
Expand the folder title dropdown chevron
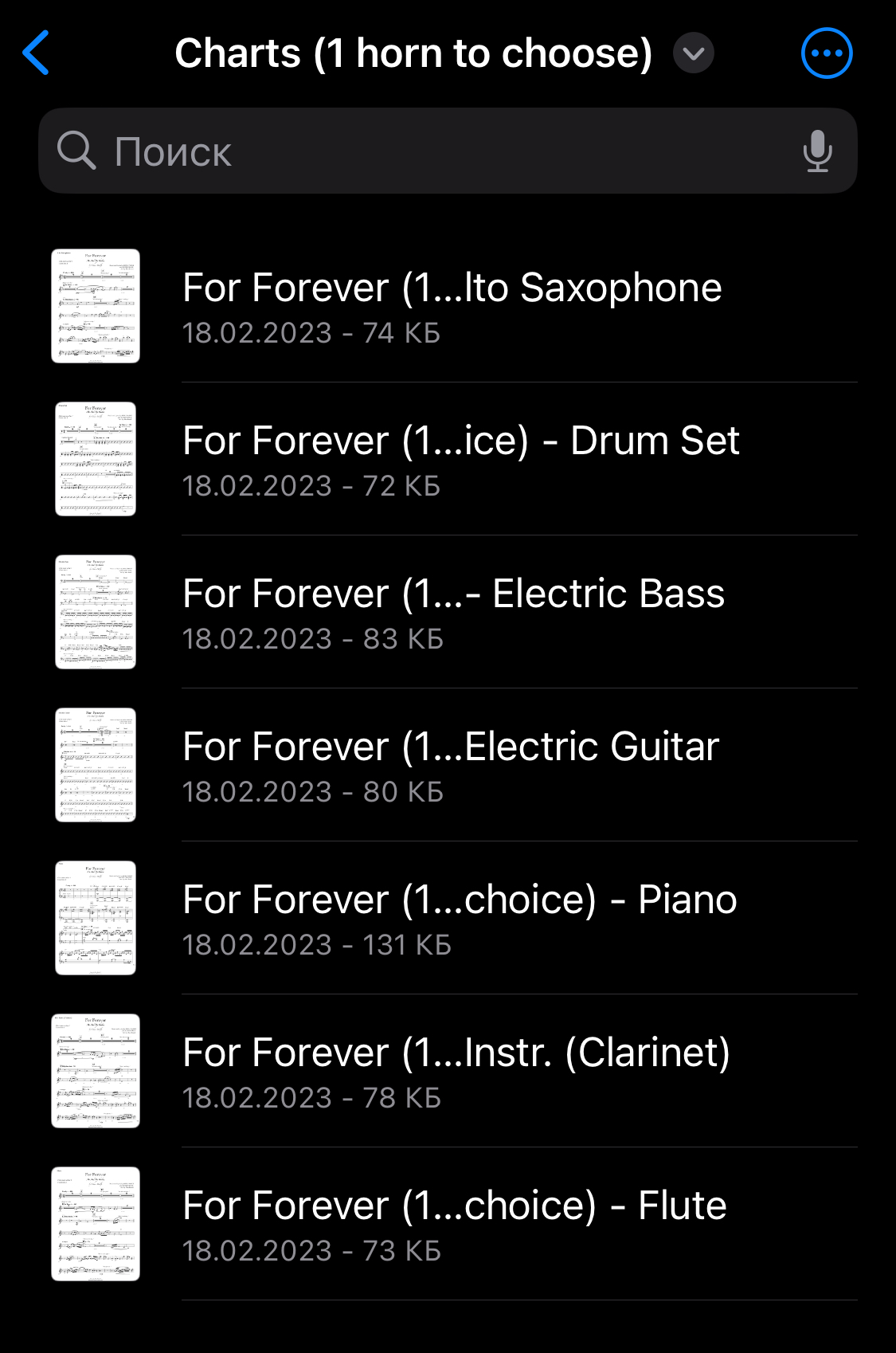[x=693, y=53]
